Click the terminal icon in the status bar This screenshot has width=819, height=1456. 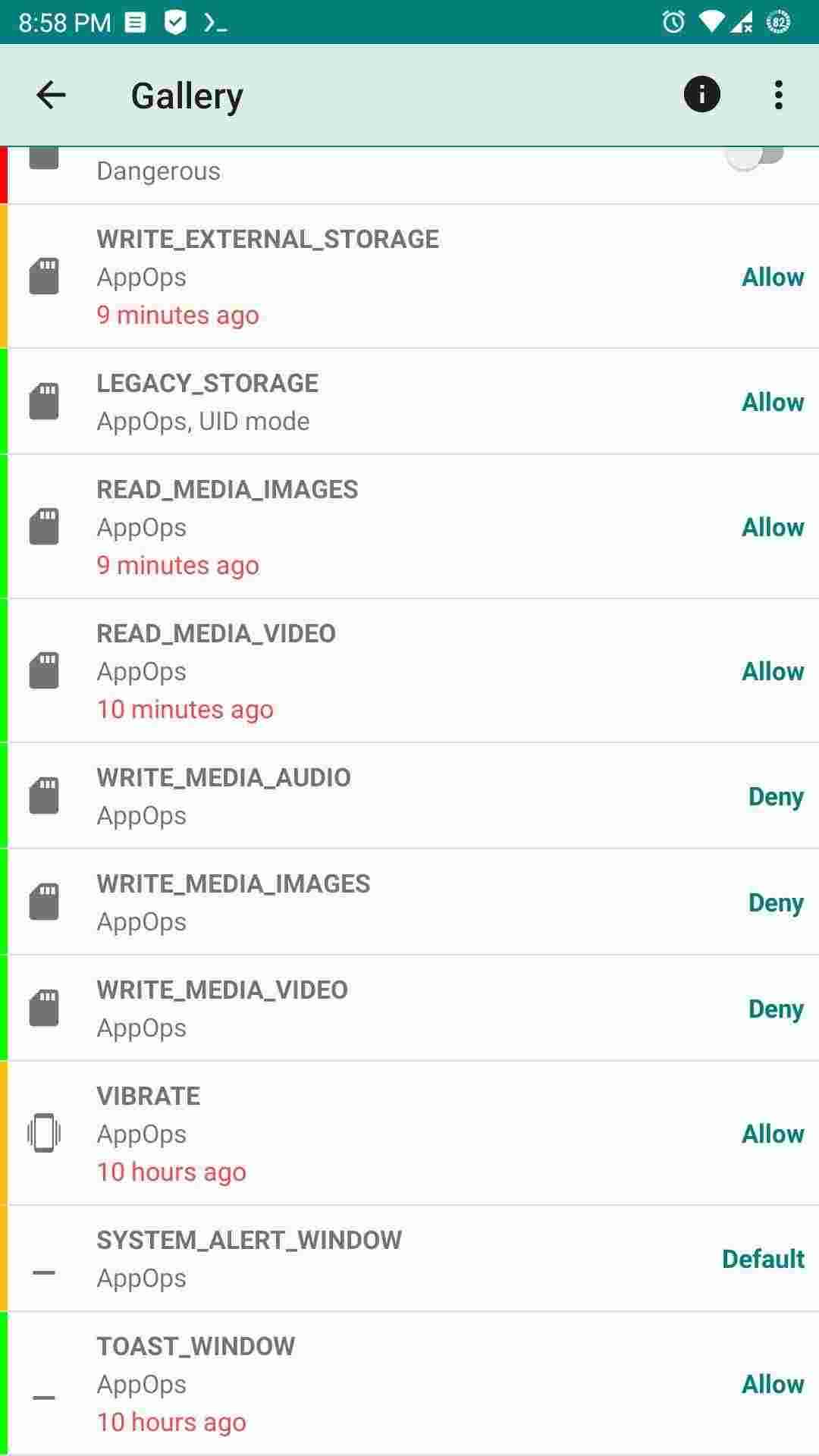pyautogui.click(x=215, y=23)
